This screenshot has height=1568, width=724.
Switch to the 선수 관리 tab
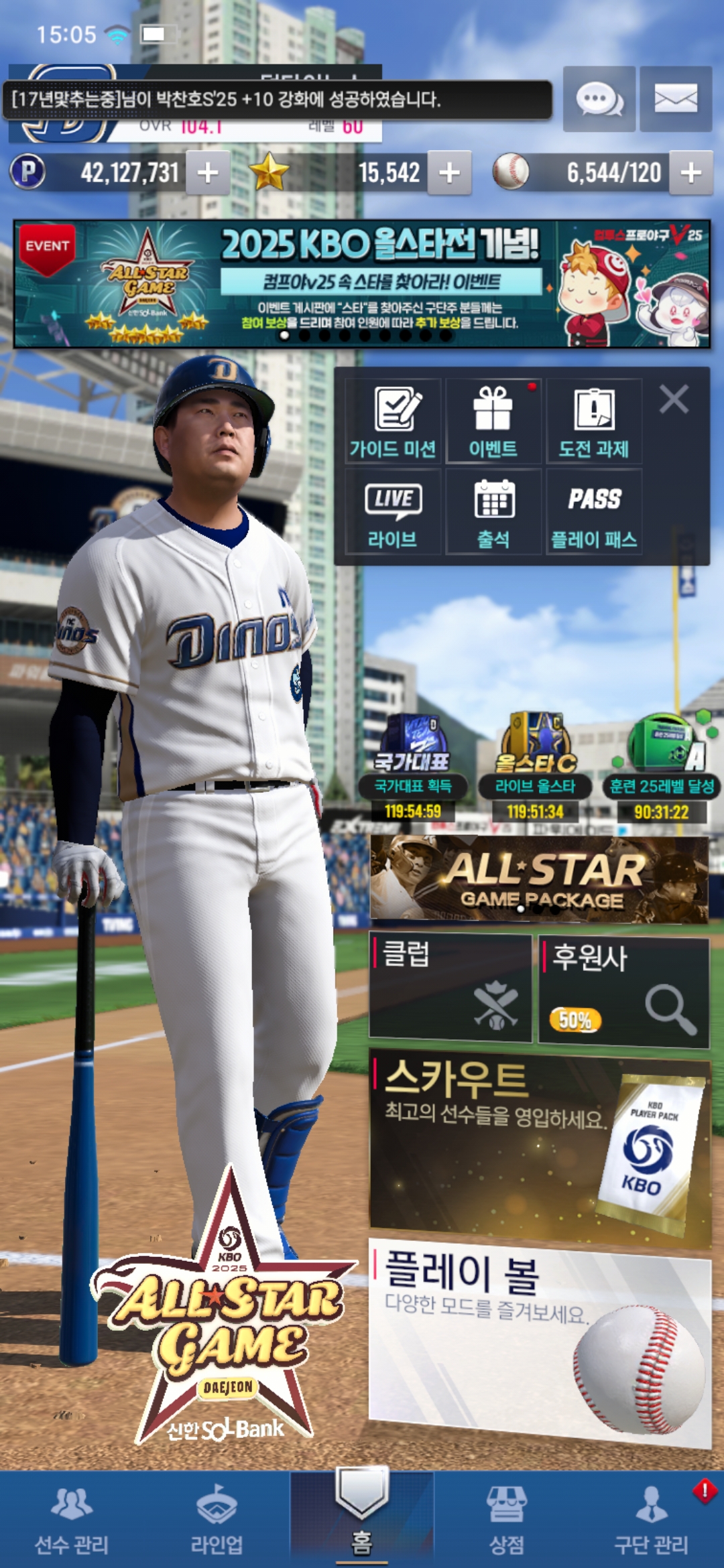click(72, 1520)
